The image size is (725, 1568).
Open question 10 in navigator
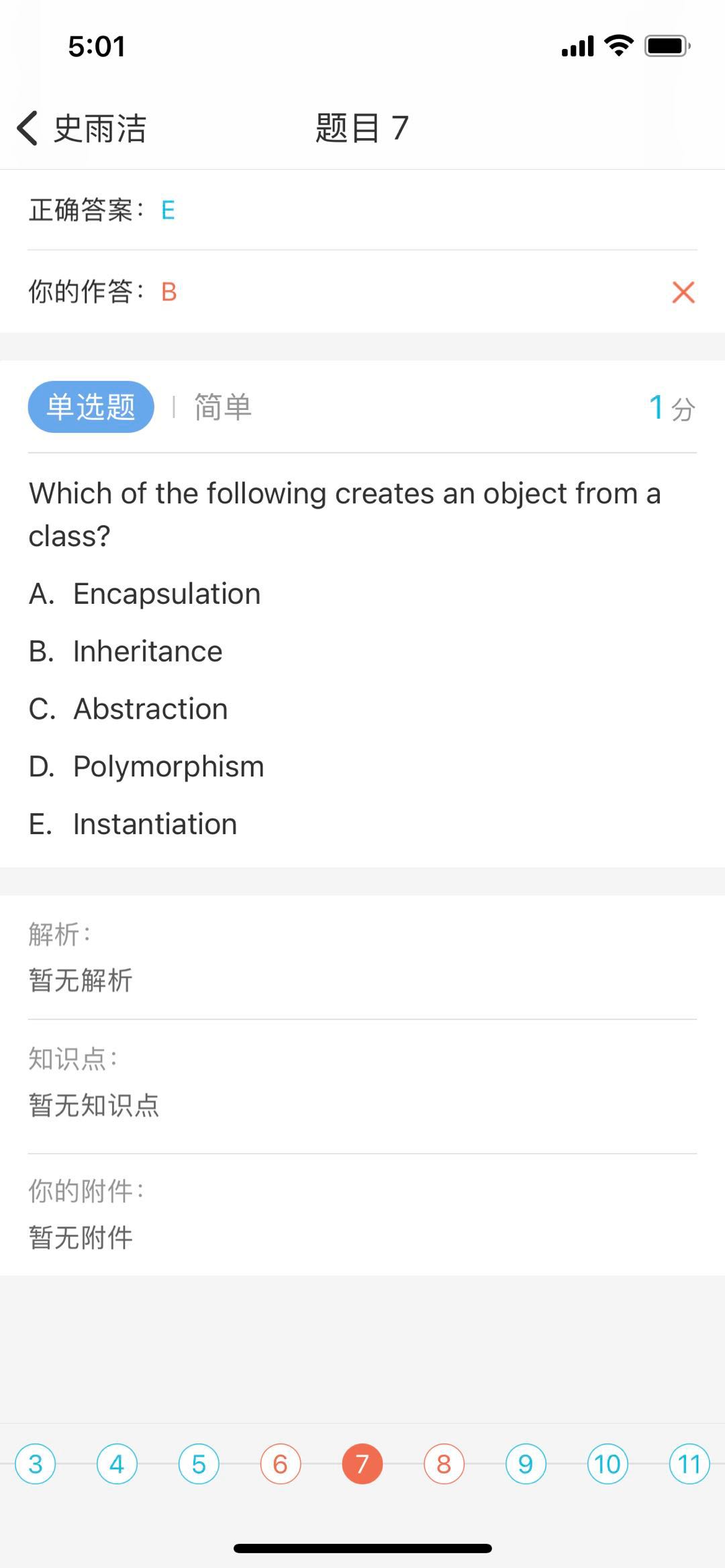pos(608,1464)
